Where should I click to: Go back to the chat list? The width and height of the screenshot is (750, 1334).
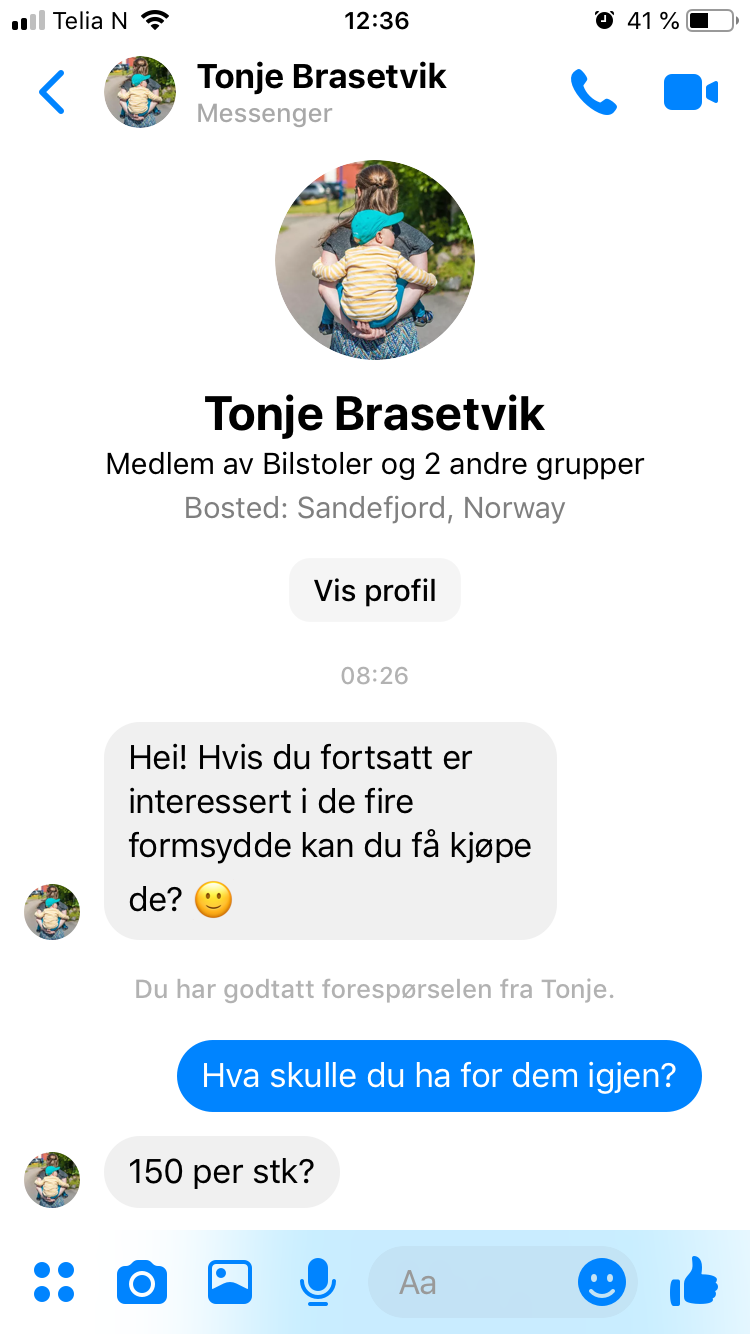click(x=52, y=92)
